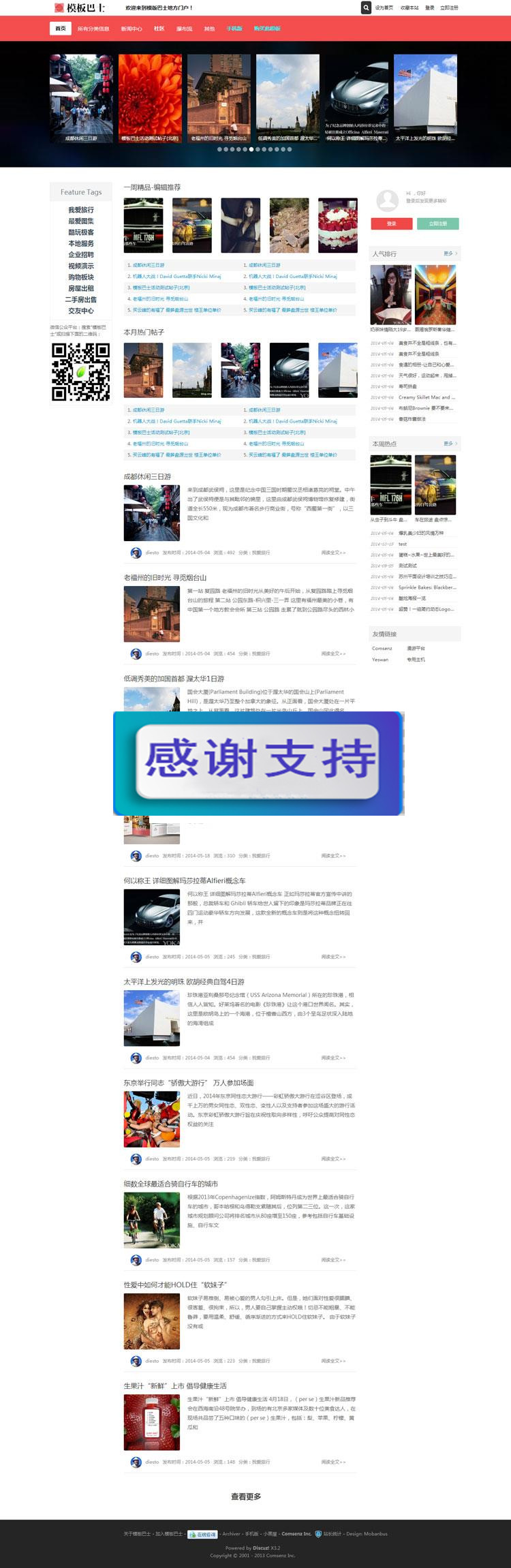Read 阅读全文 for 老福州的旧时光 寻觅烟台山

click(333, 654)
